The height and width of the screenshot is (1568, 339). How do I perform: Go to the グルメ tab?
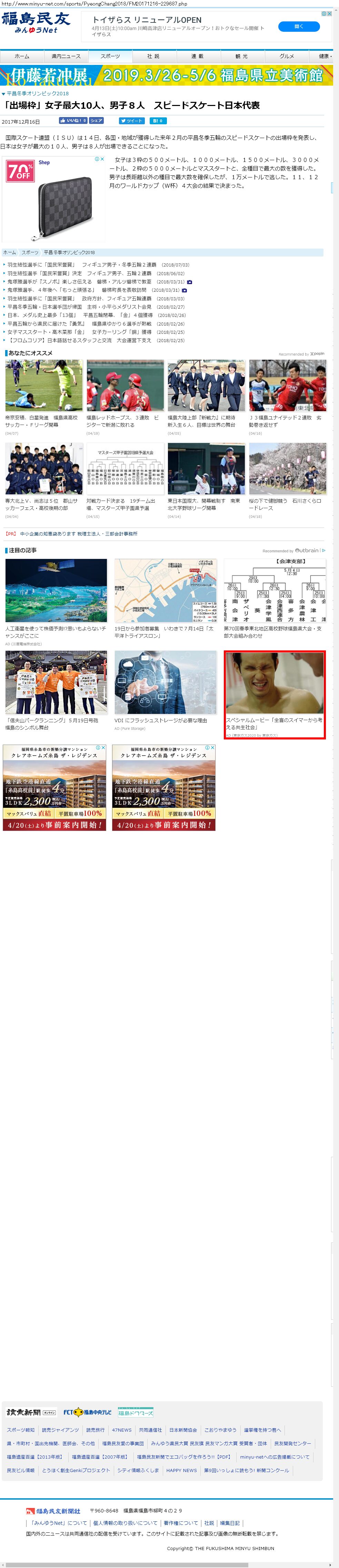point(286,56)
